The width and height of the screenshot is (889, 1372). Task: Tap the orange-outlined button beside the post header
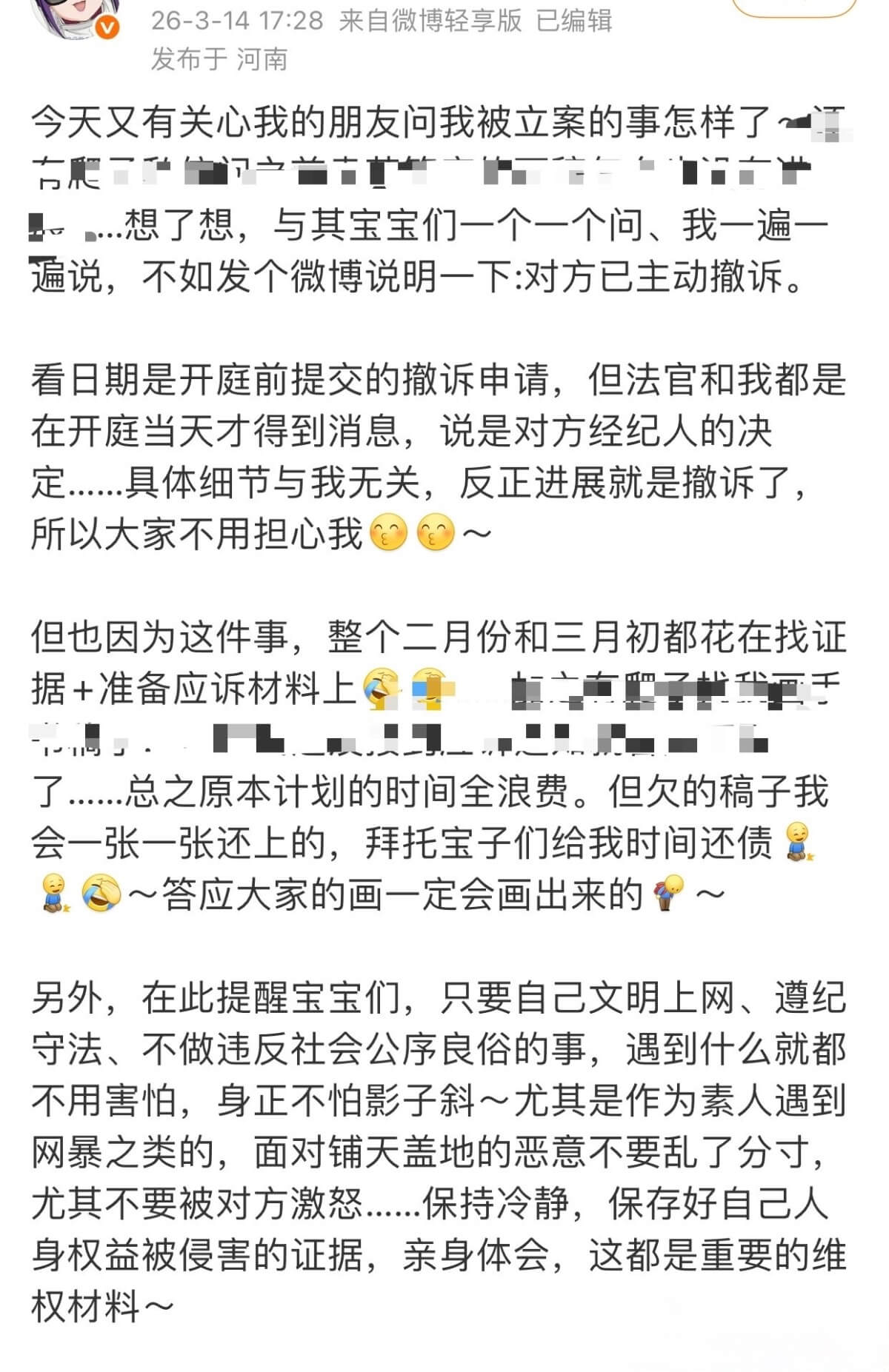pos(793,6)
